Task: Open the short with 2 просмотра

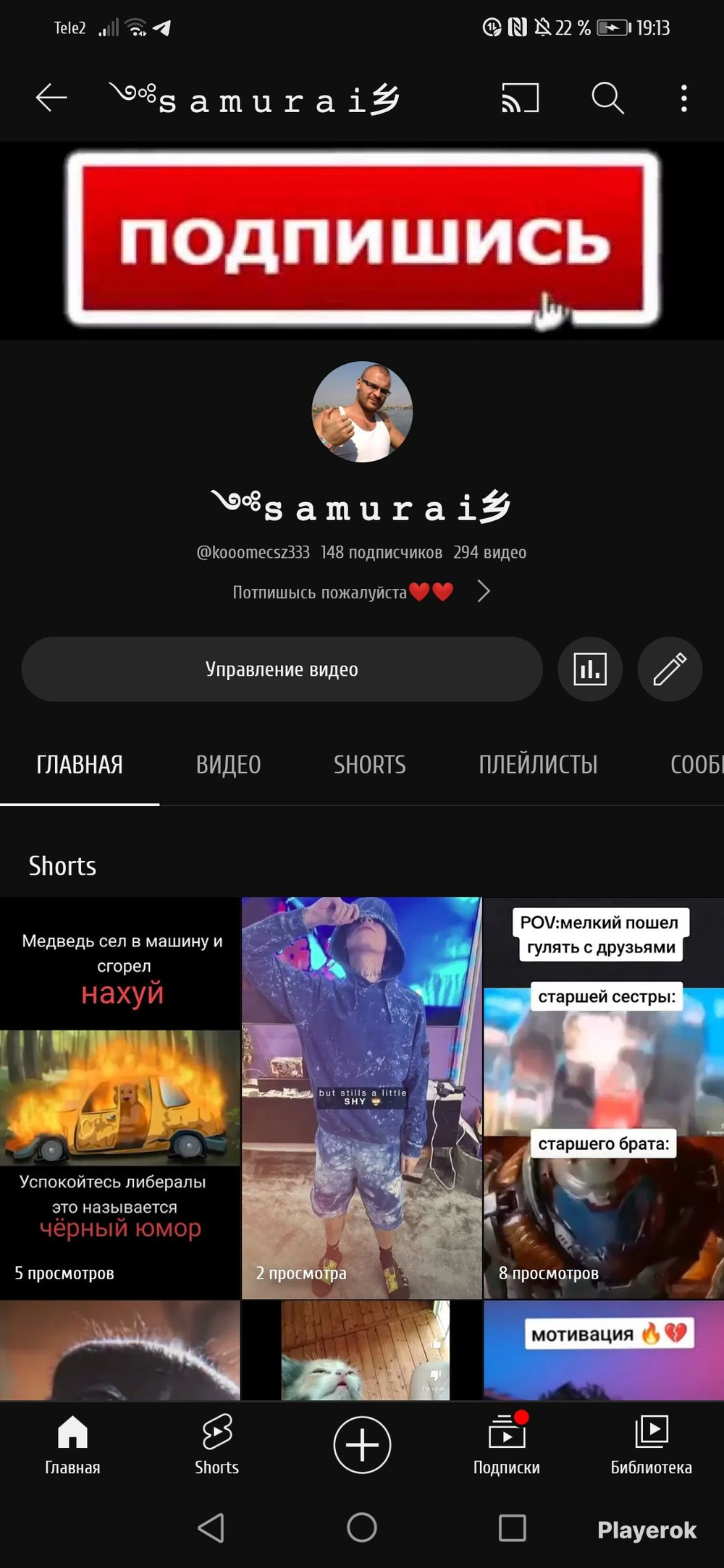Action: [361, 1098]
